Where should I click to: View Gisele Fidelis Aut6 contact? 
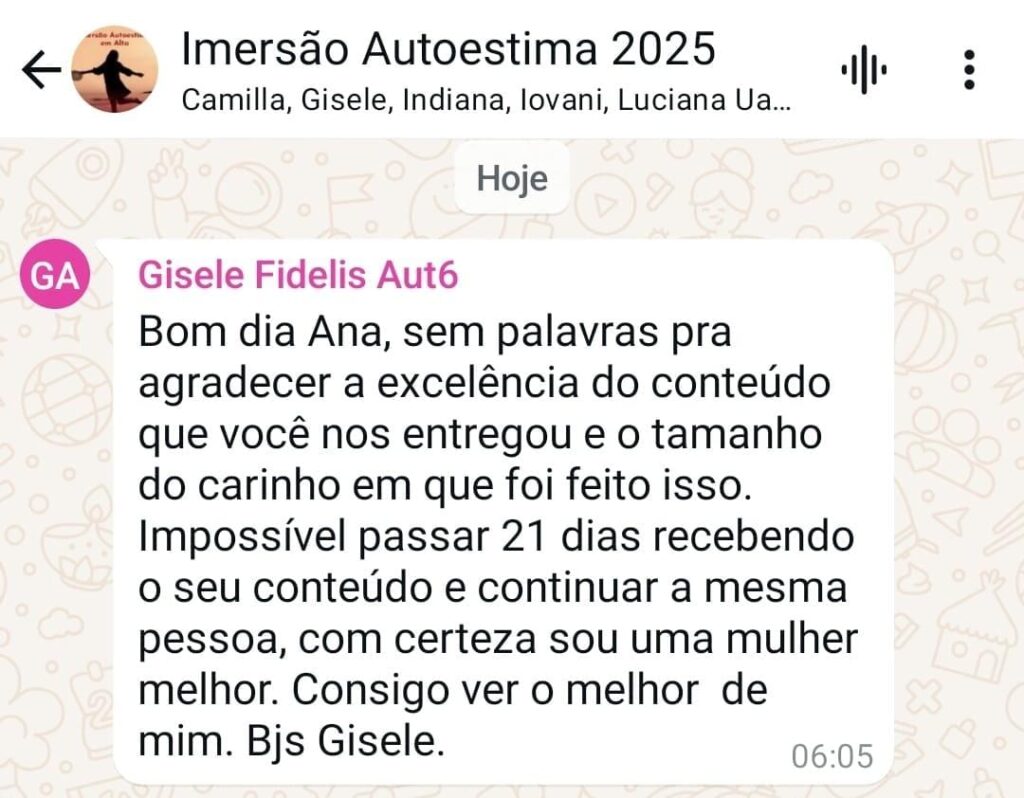298,275
